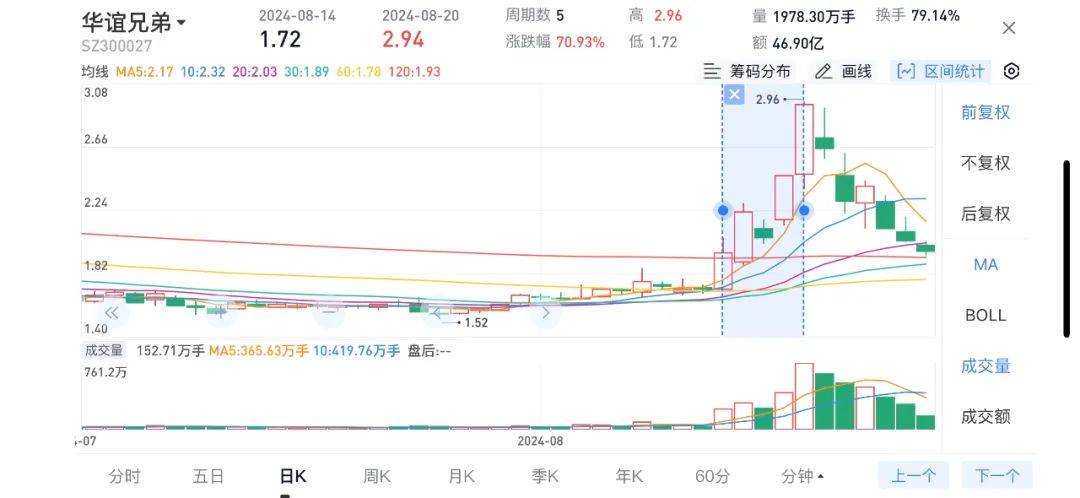Screen dimensions: 1080x498
Task: Go to previous stock with 上一个
Action: pyautogui.click(x=913, y=475)
